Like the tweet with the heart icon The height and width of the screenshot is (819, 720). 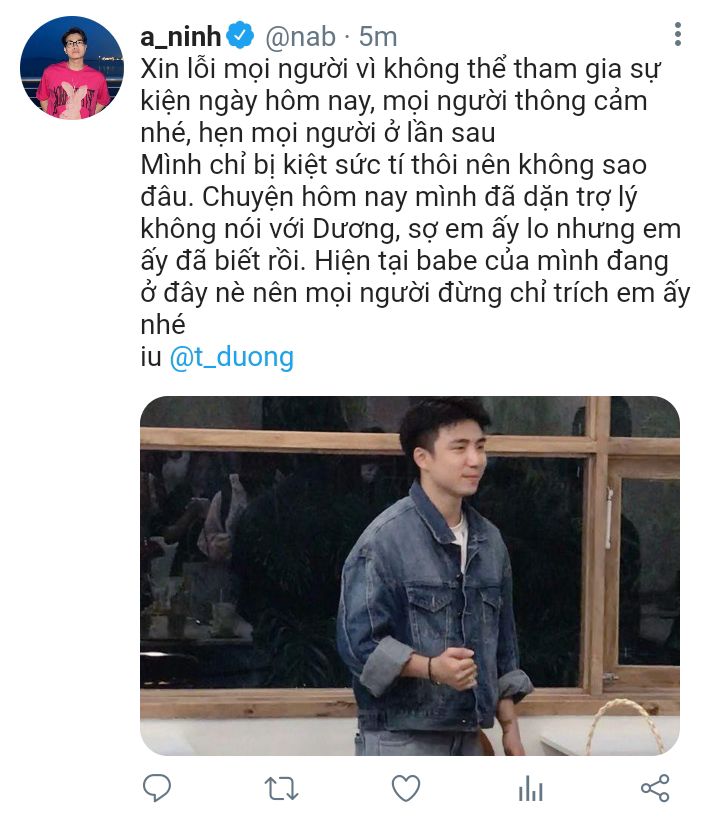click(406, 788)
